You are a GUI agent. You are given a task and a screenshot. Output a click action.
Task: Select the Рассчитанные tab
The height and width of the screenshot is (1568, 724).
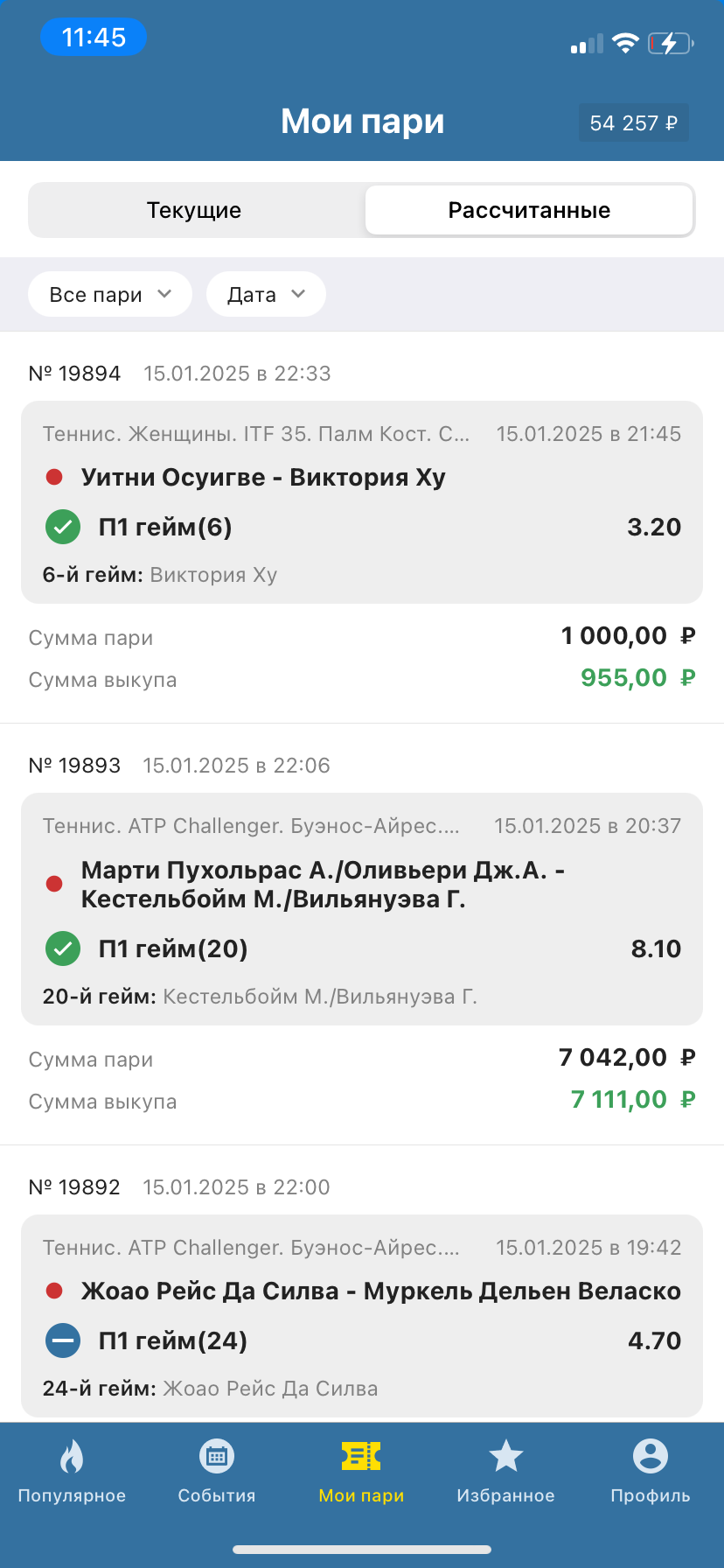point(529,210)
